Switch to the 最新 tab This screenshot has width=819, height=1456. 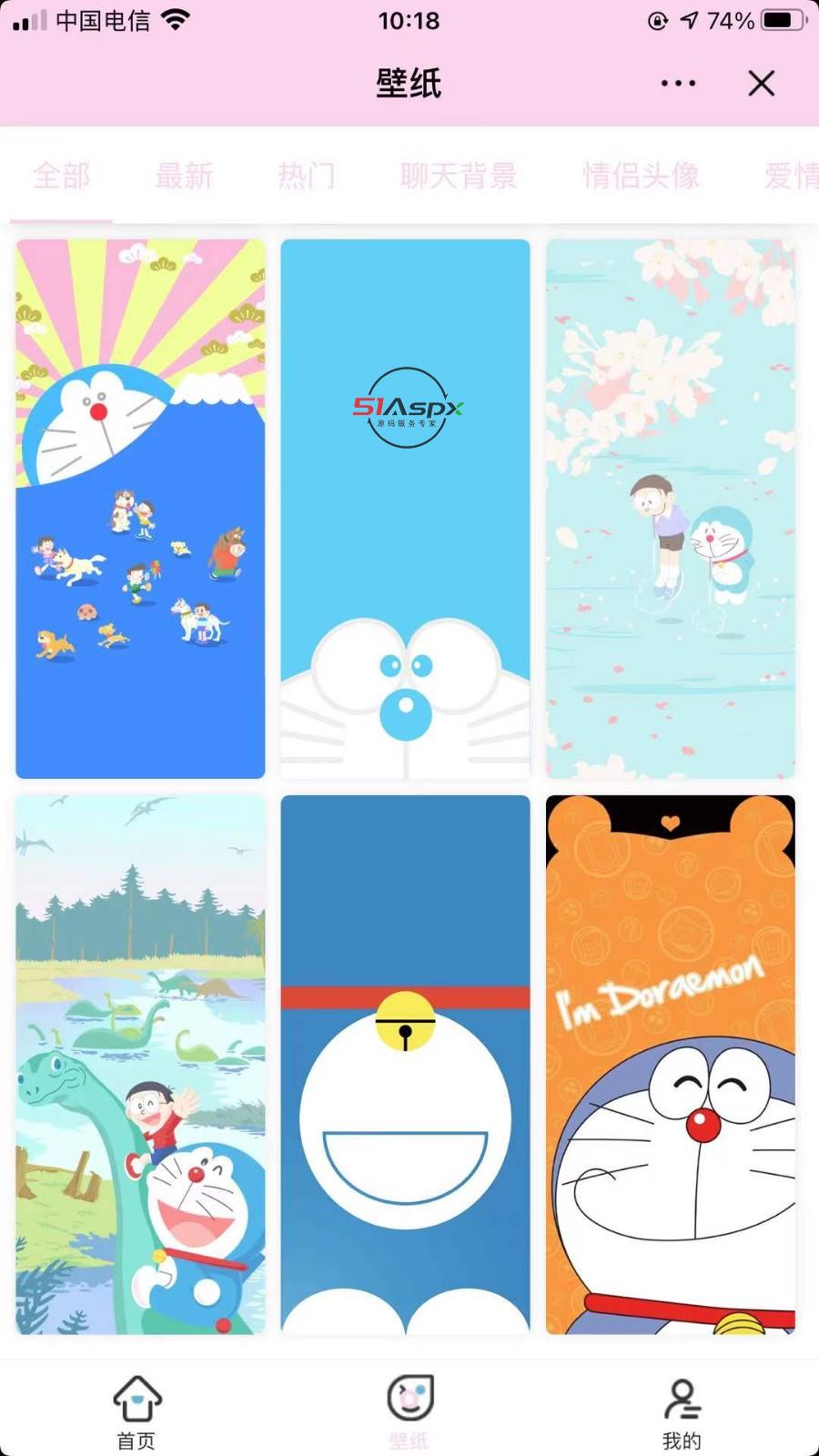click(x=184, y=176)
